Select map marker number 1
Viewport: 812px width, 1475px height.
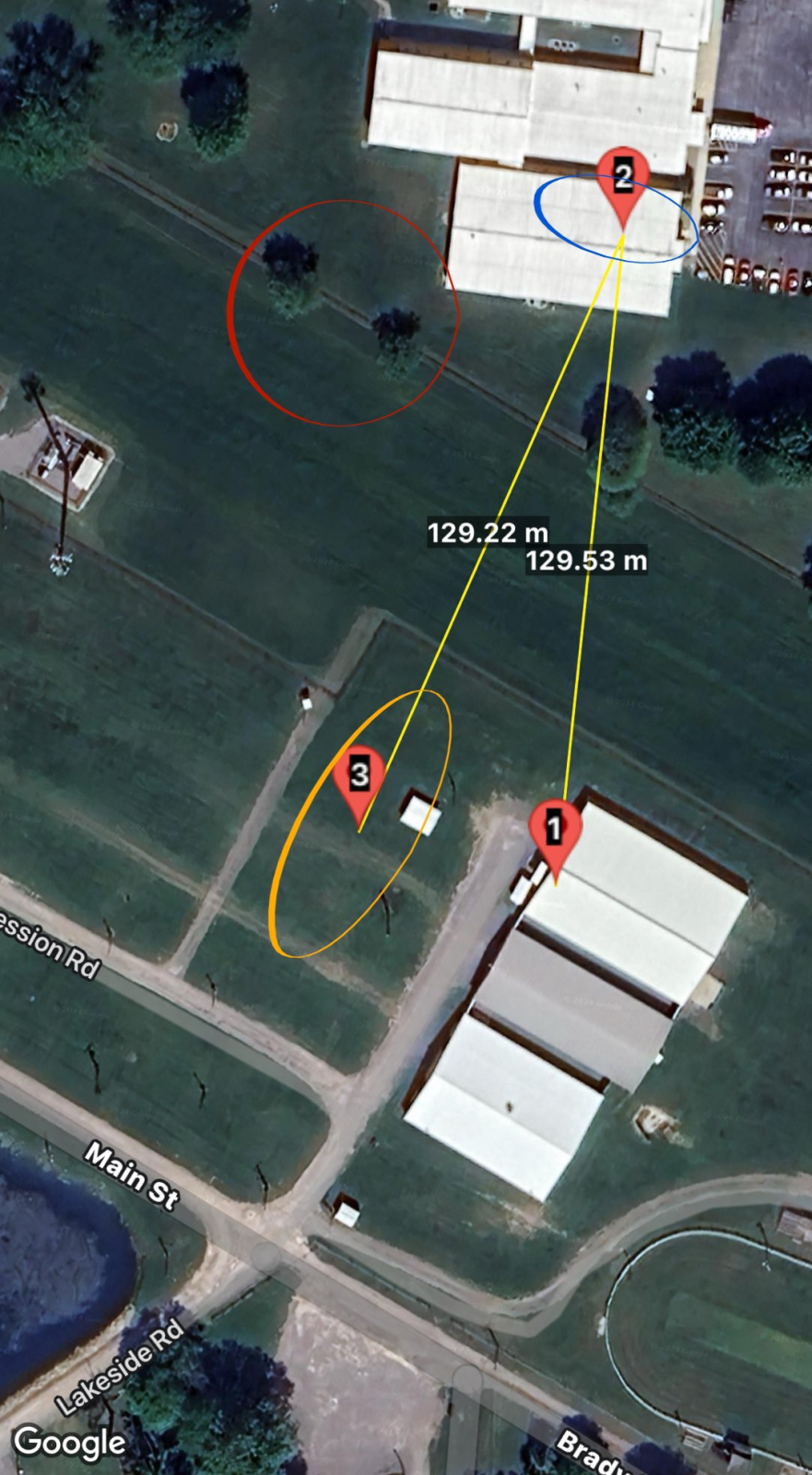pos(555,830)
